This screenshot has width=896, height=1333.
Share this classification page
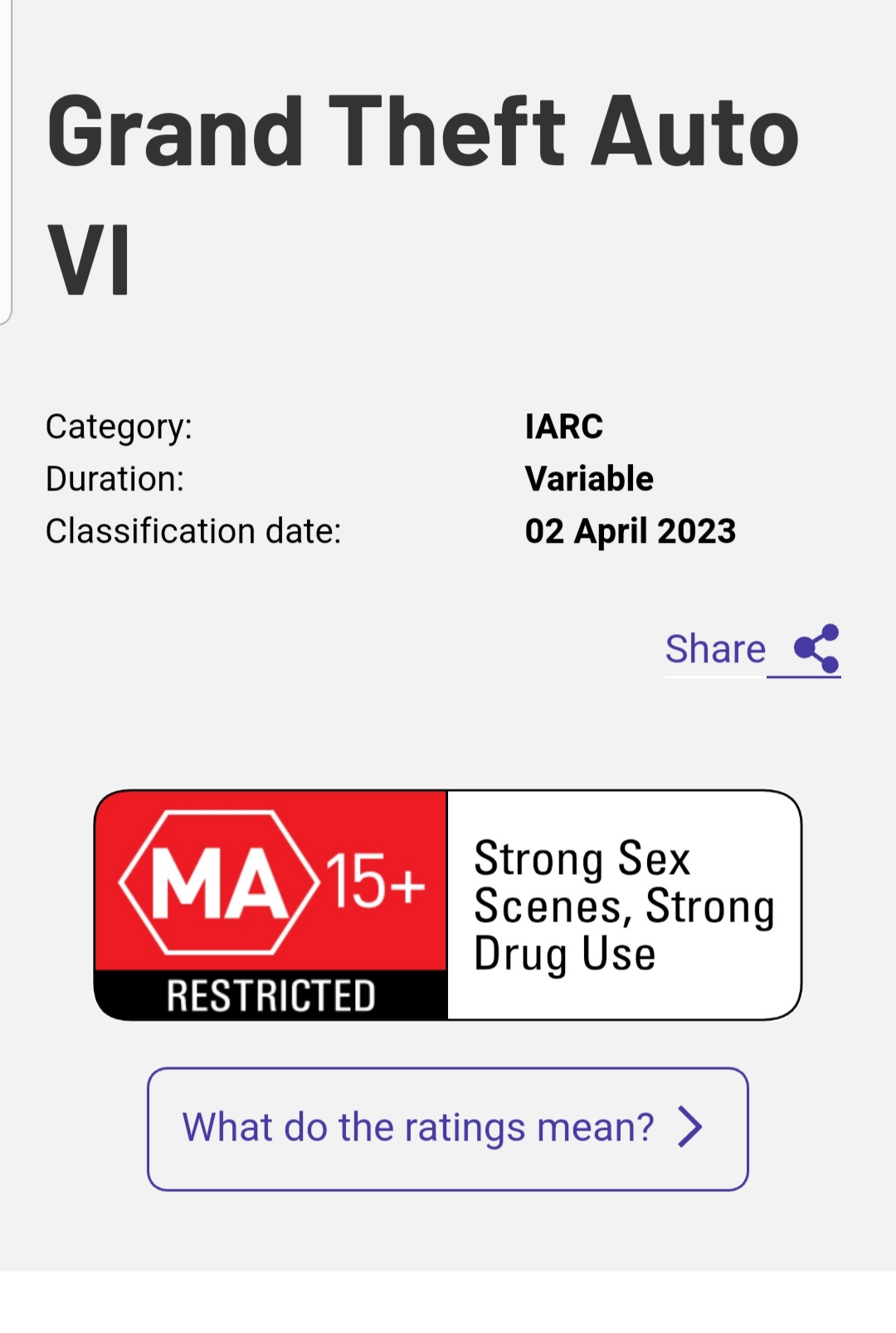click(752, 649)
